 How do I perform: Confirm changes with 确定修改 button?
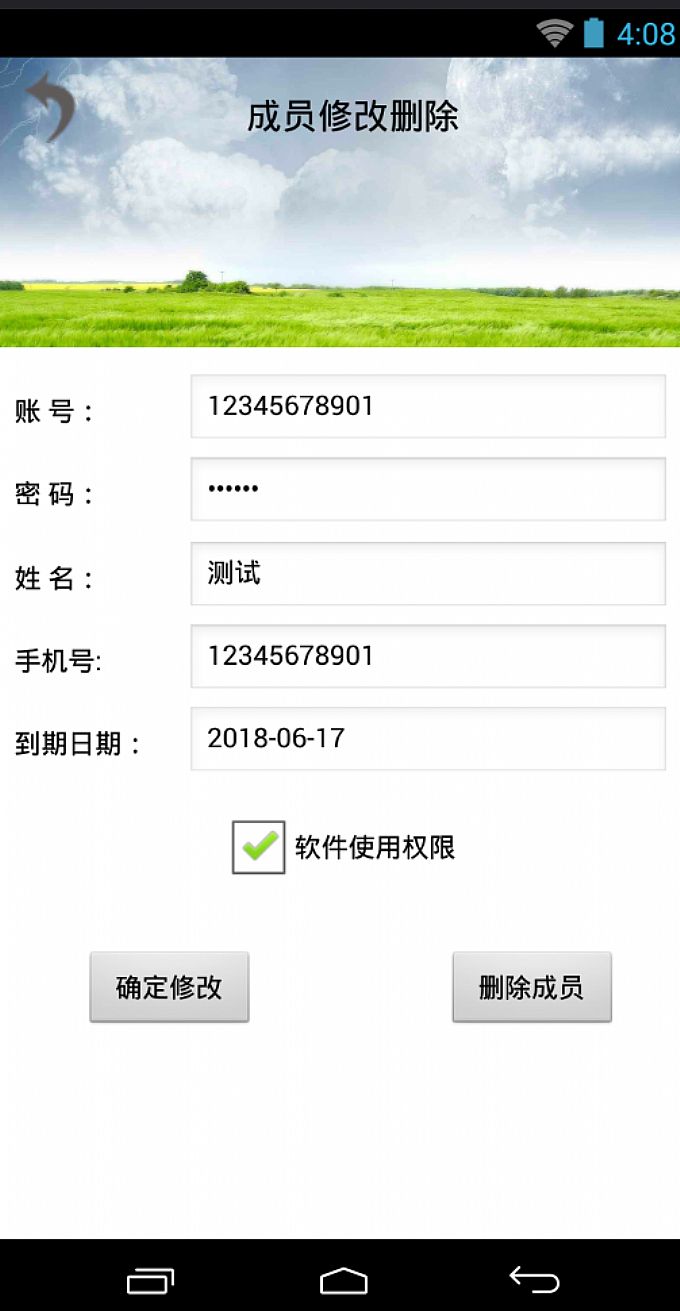click(169, 987)
